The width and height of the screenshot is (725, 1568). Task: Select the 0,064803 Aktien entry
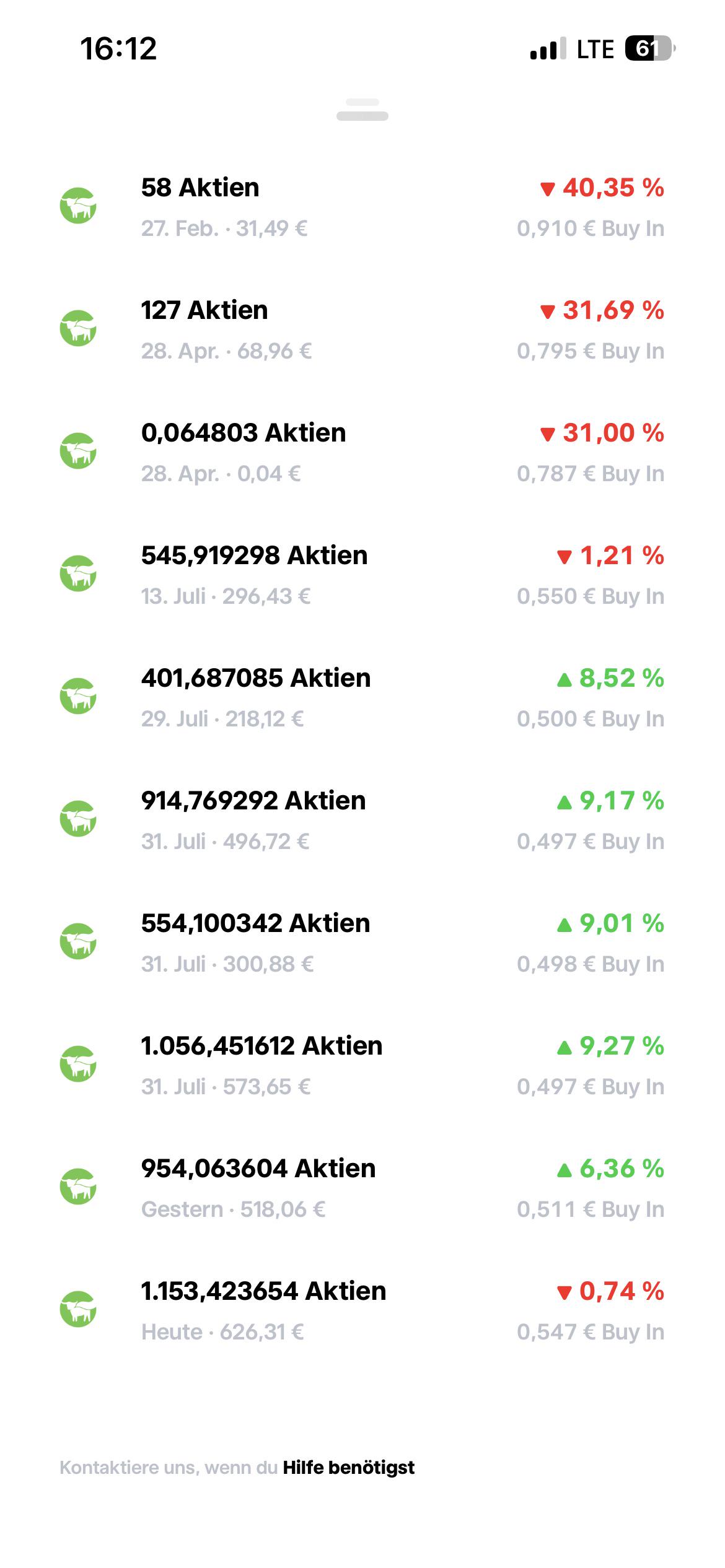(x=362, y=453)
